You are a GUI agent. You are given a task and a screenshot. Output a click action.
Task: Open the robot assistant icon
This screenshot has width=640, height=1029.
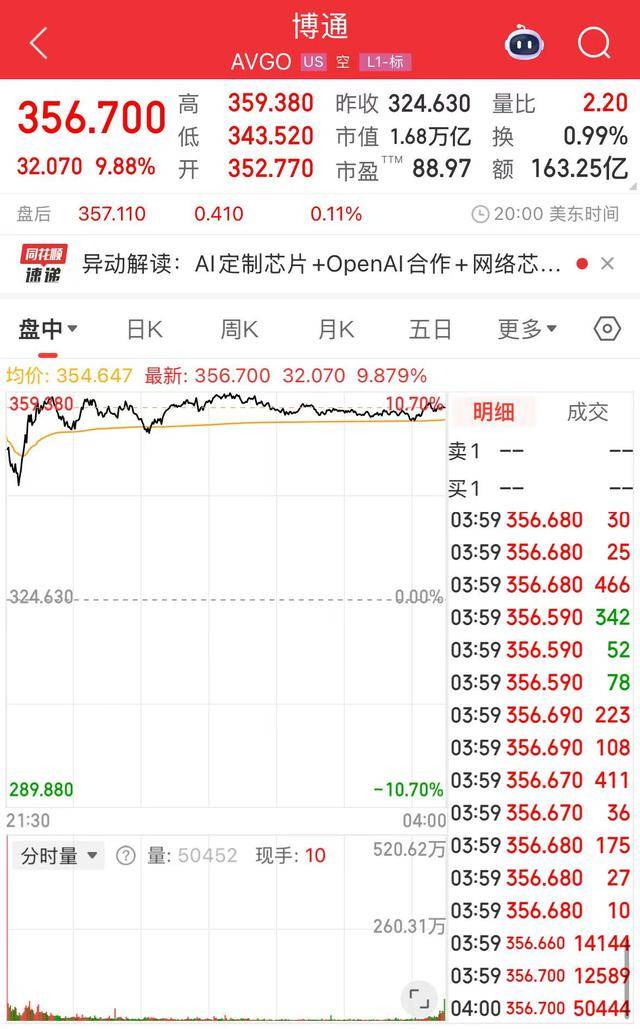coord(525,43)
